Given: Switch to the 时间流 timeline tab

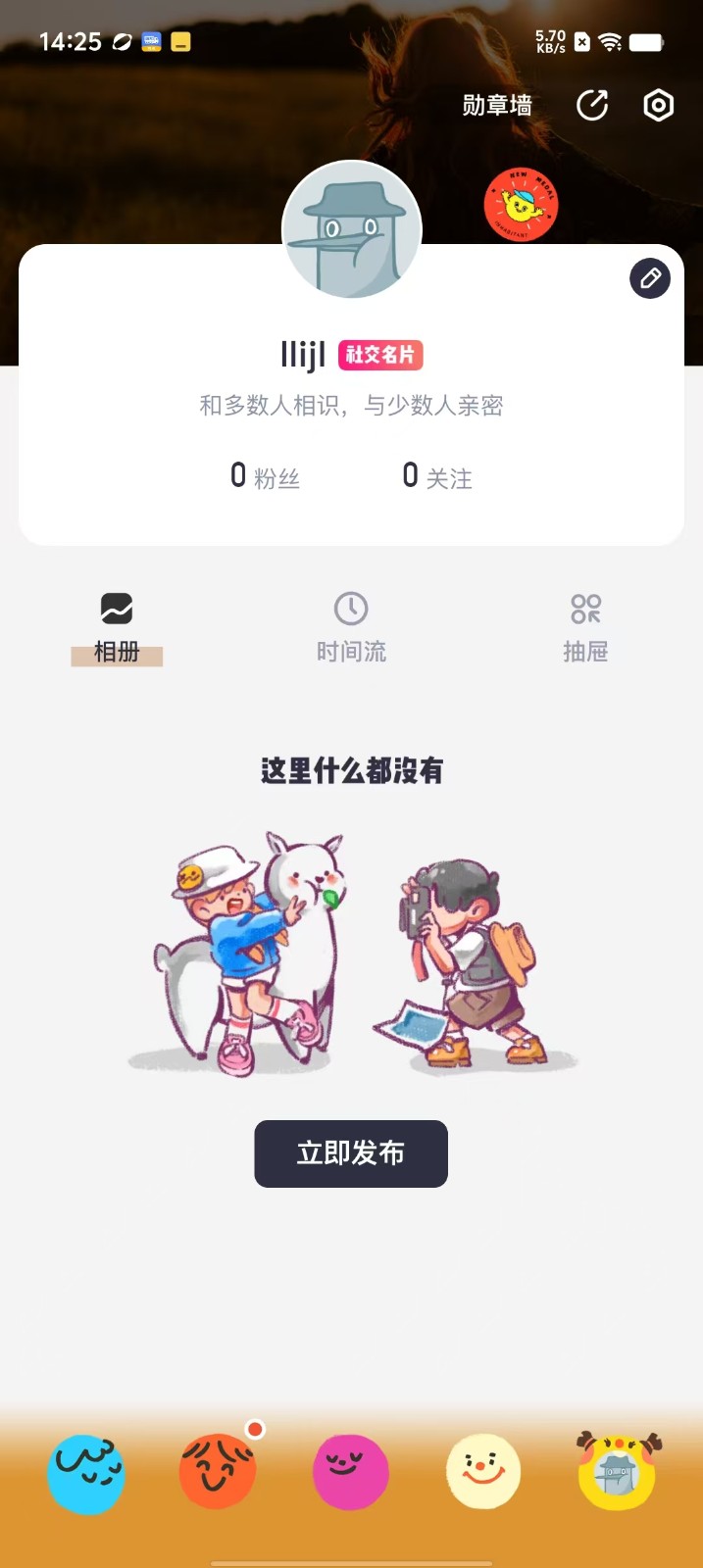Looking at the screenshot, I should (x=351, y=628).
